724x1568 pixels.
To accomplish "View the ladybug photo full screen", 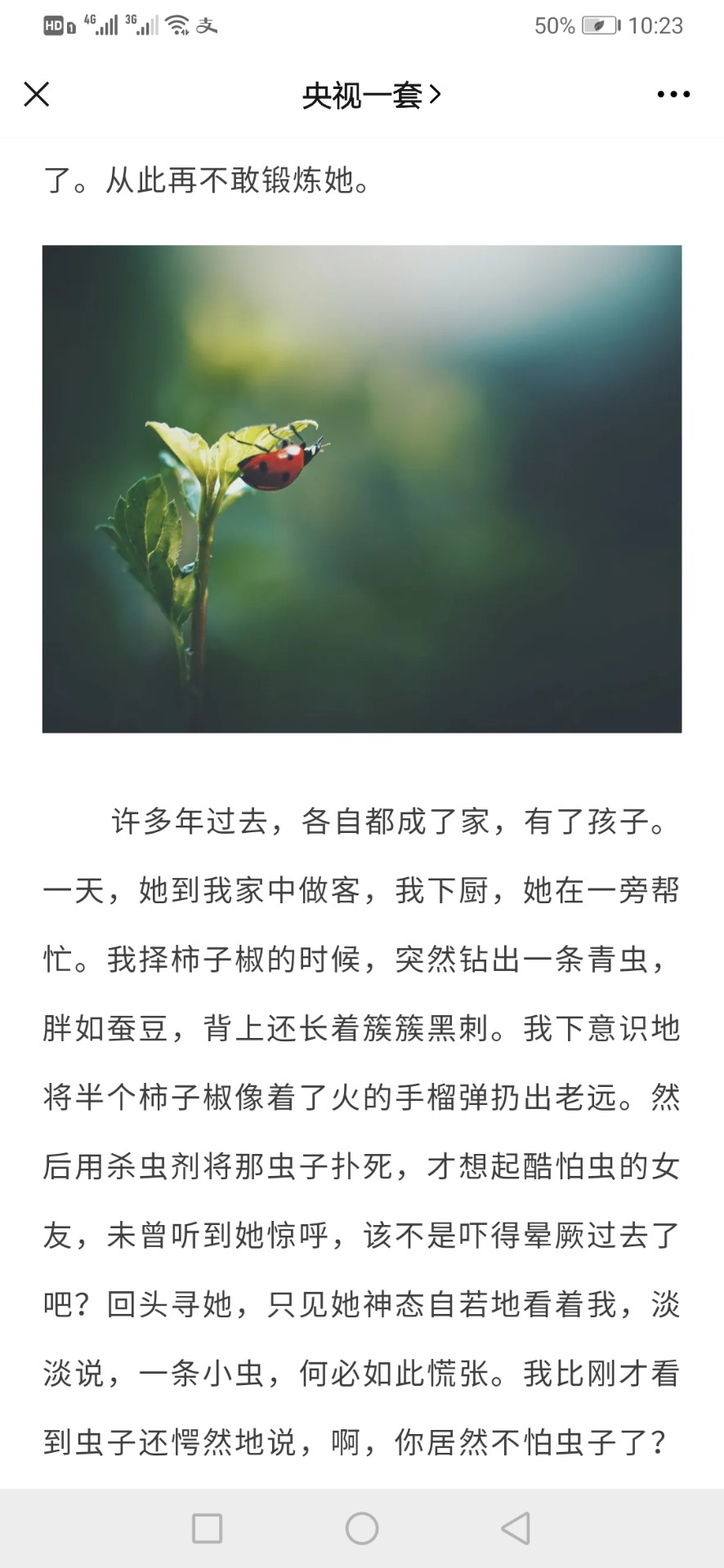I will point(362,488).
